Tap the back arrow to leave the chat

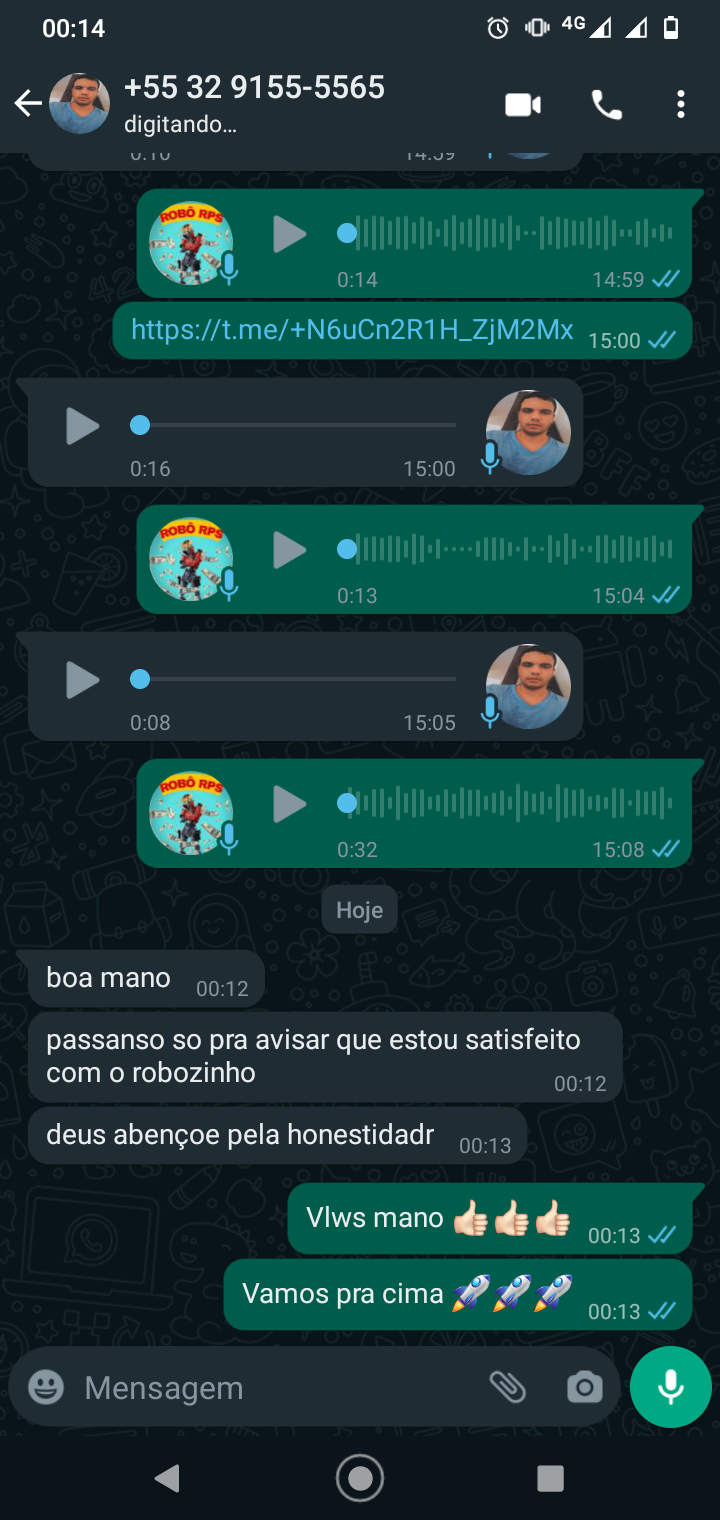click(28, 103)
